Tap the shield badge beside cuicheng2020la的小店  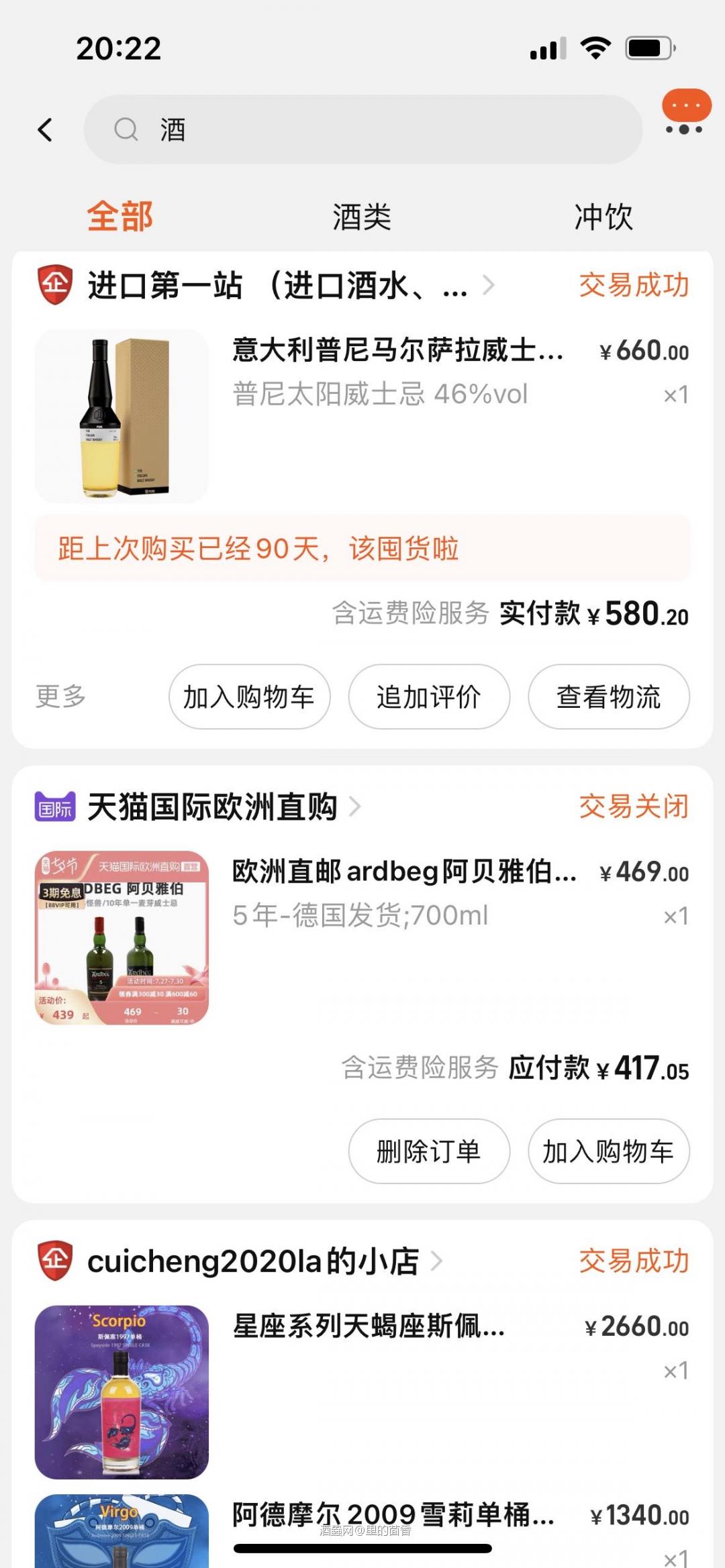(55, 1260)
